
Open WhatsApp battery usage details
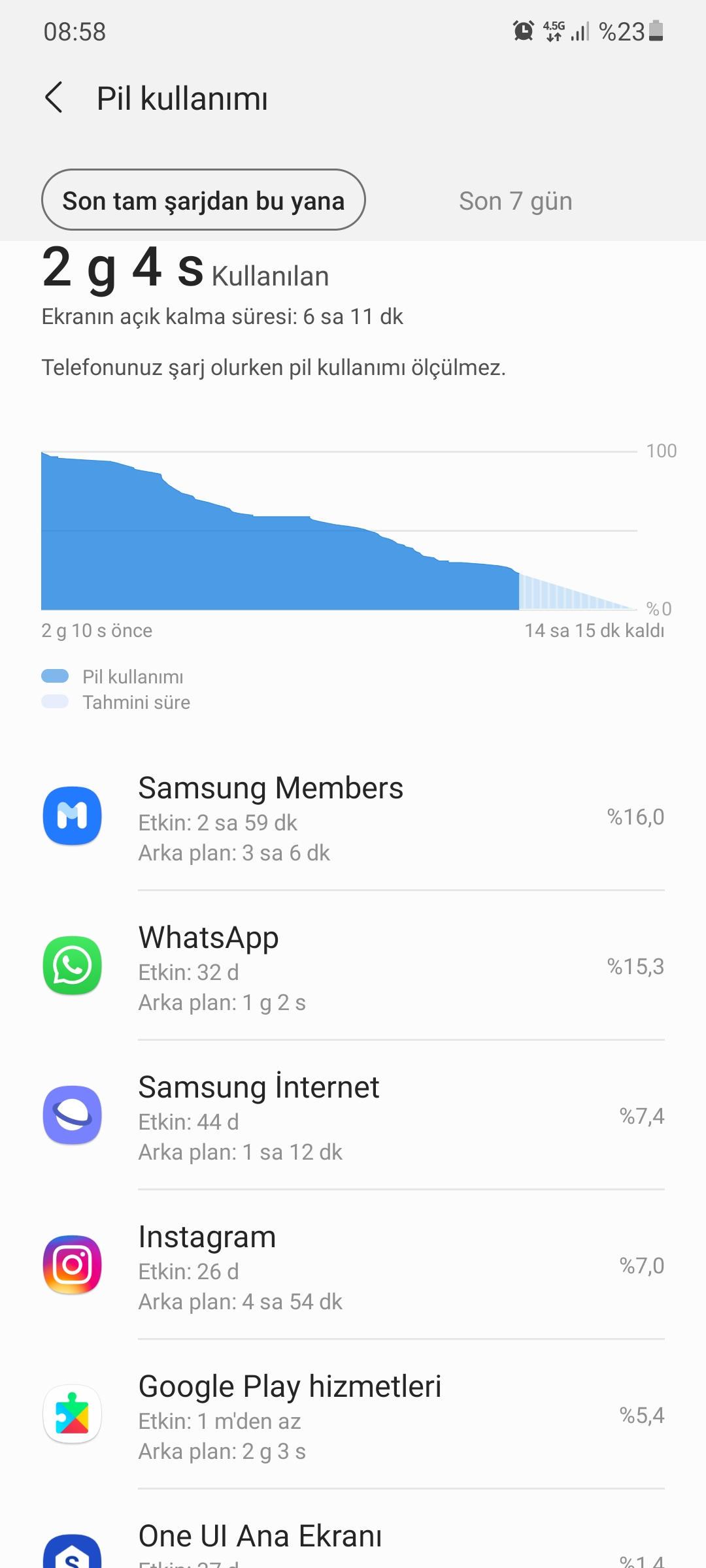click(x=353, y=966)
